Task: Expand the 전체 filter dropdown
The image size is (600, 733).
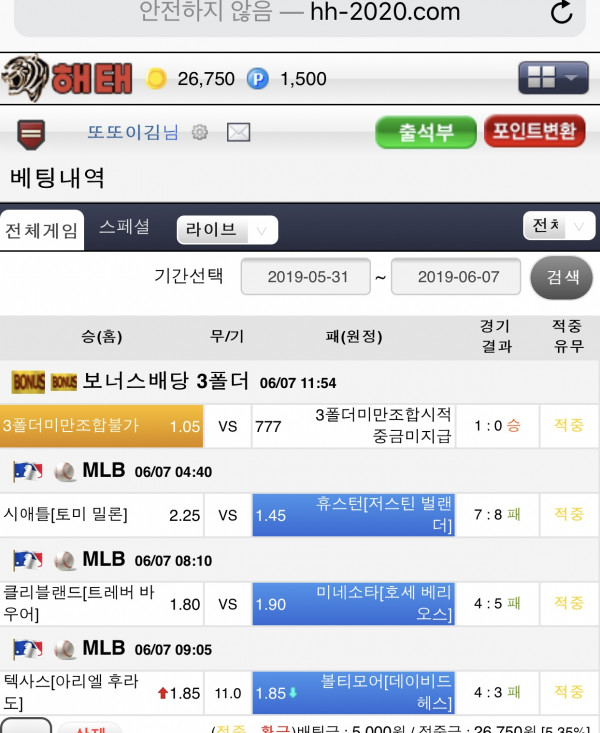Action: click(x=558, y=227)
